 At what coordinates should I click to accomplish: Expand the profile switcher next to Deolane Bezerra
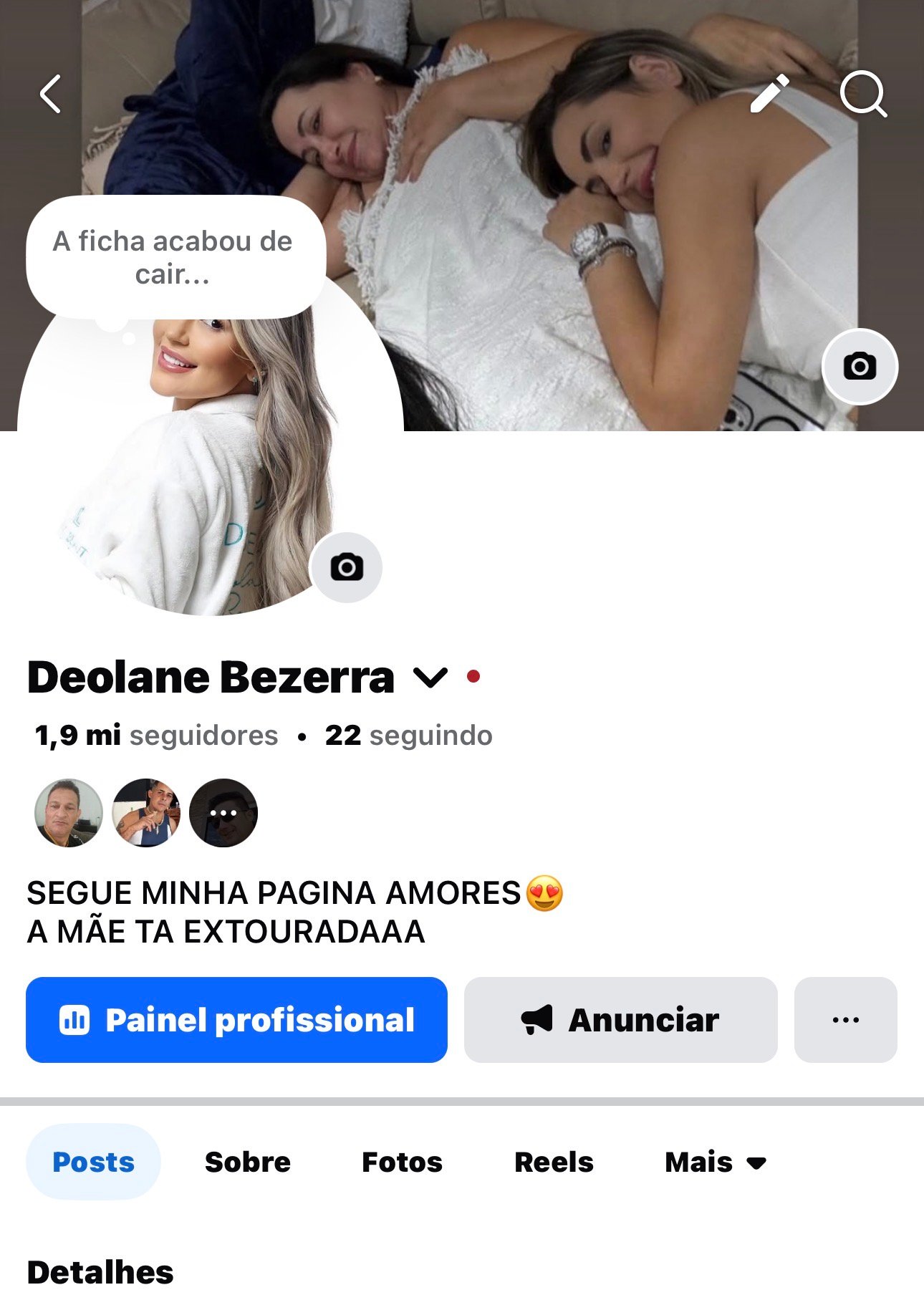click(x=430, y=677)
